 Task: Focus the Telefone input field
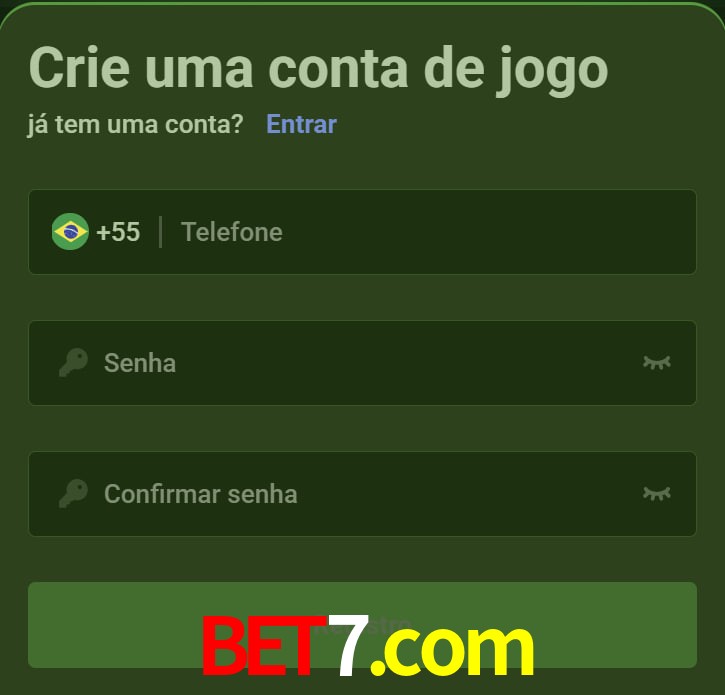point(420,232)
